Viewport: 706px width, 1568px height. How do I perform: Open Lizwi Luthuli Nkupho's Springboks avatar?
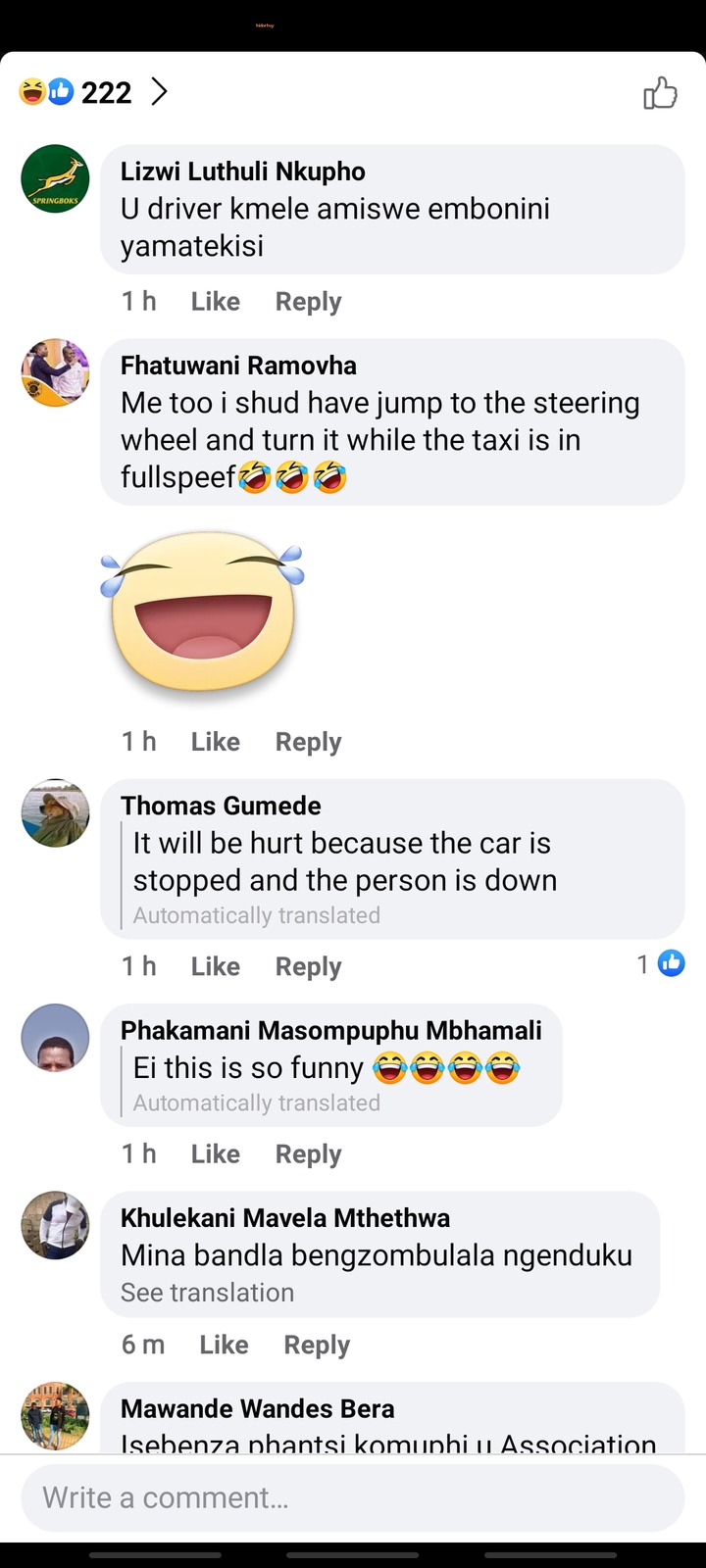tap(55, 178)
